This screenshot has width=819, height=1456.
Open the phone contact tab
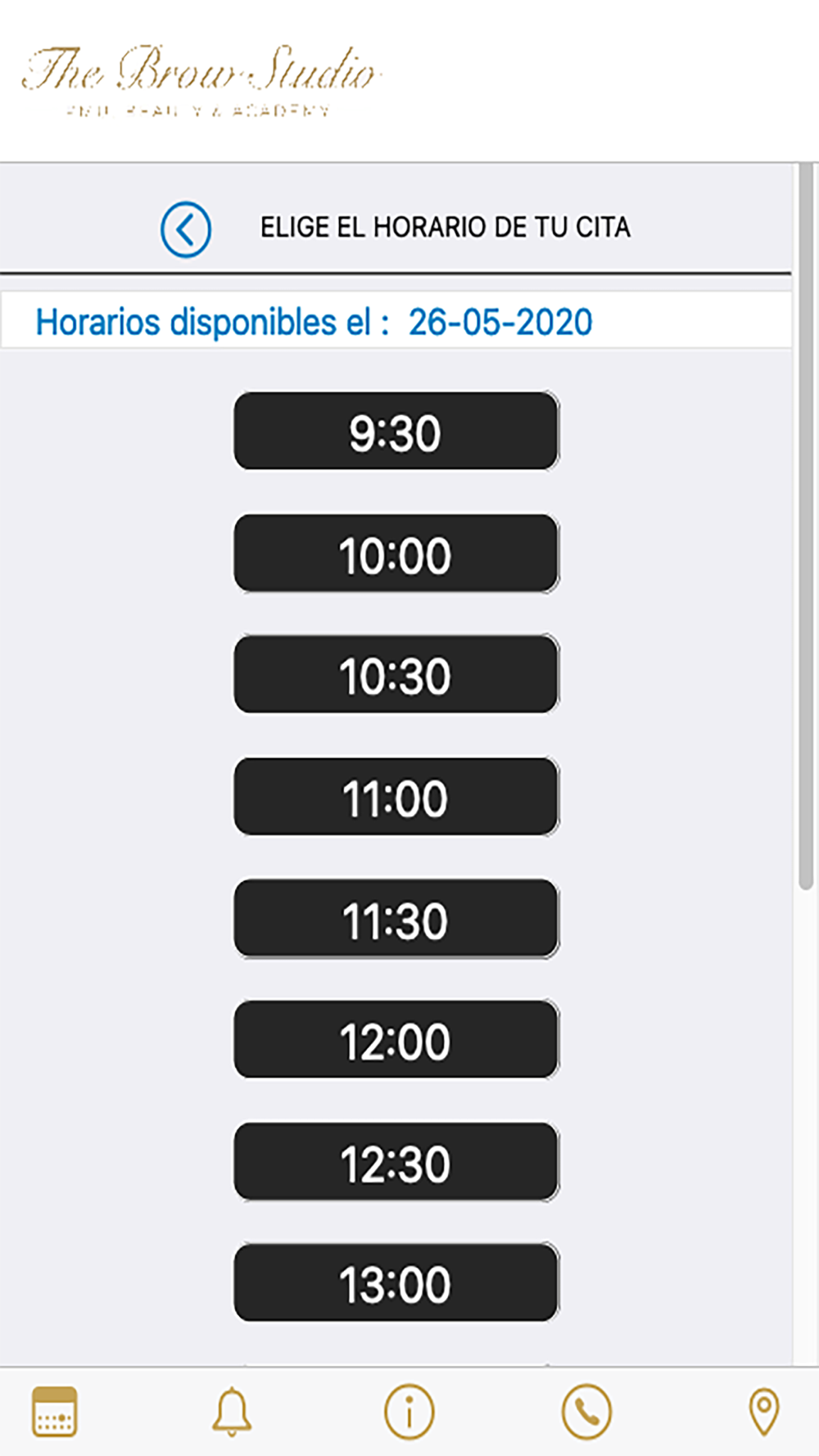tap(586, 1412)
